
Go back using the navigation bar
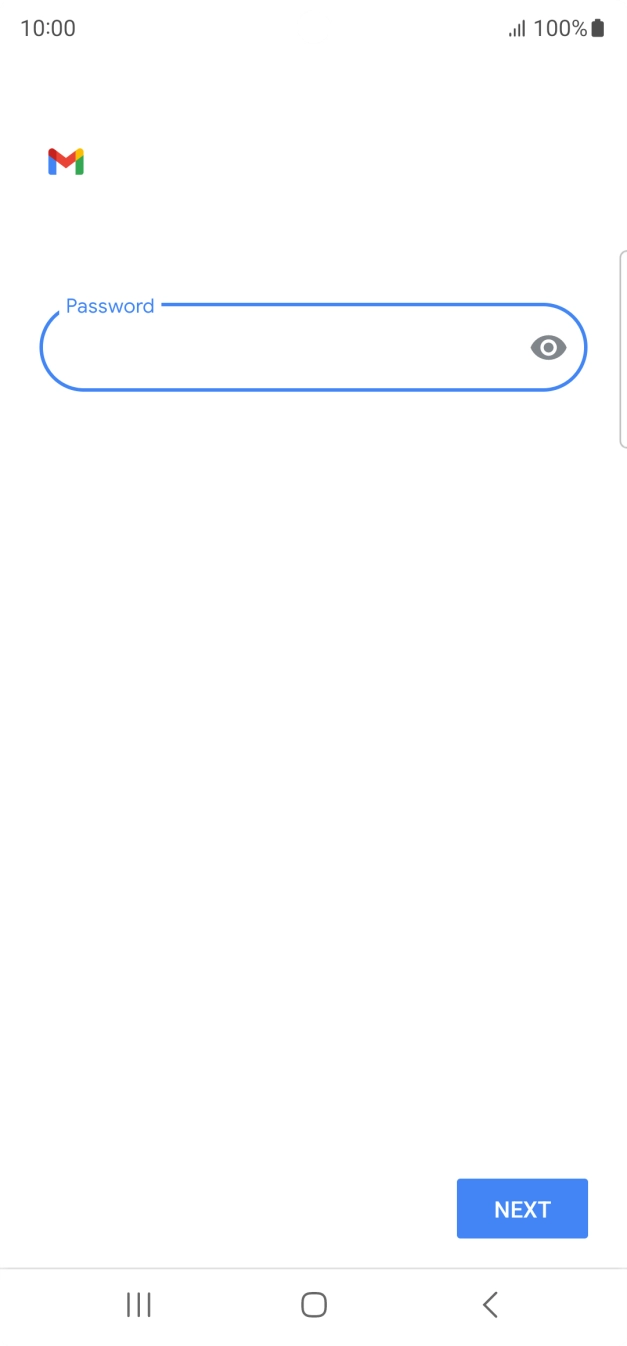click(489, 1304)
